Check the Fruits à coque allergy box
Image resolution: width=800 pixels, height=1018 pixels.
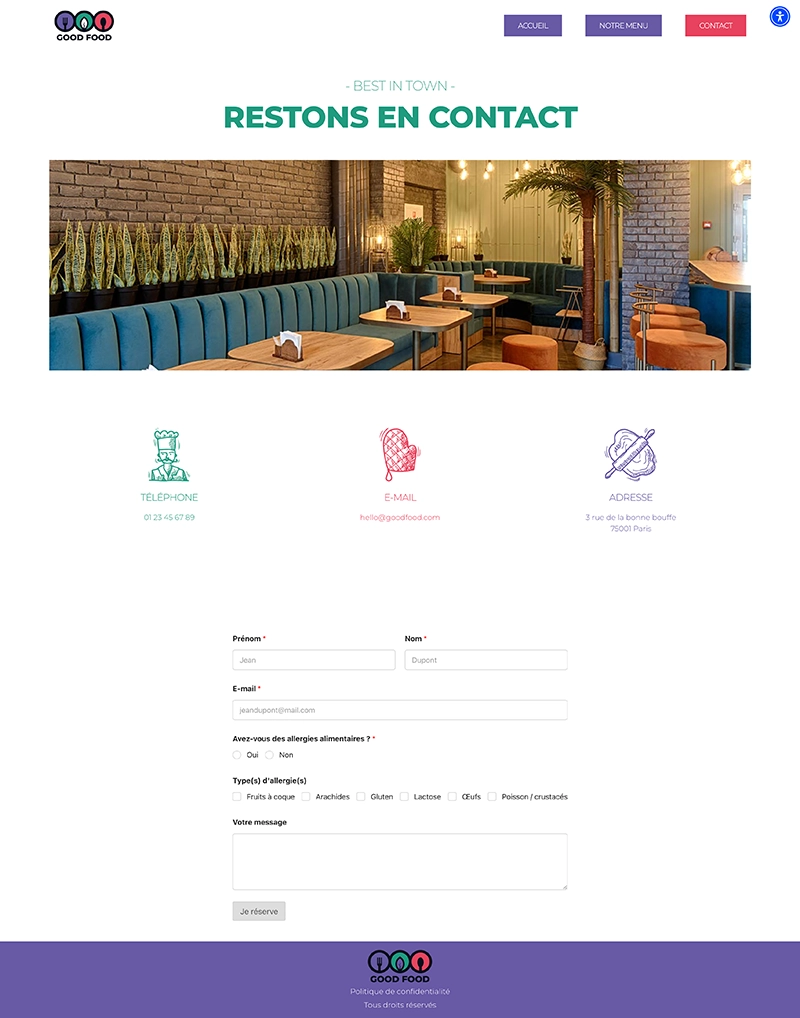tap(238, 797)
